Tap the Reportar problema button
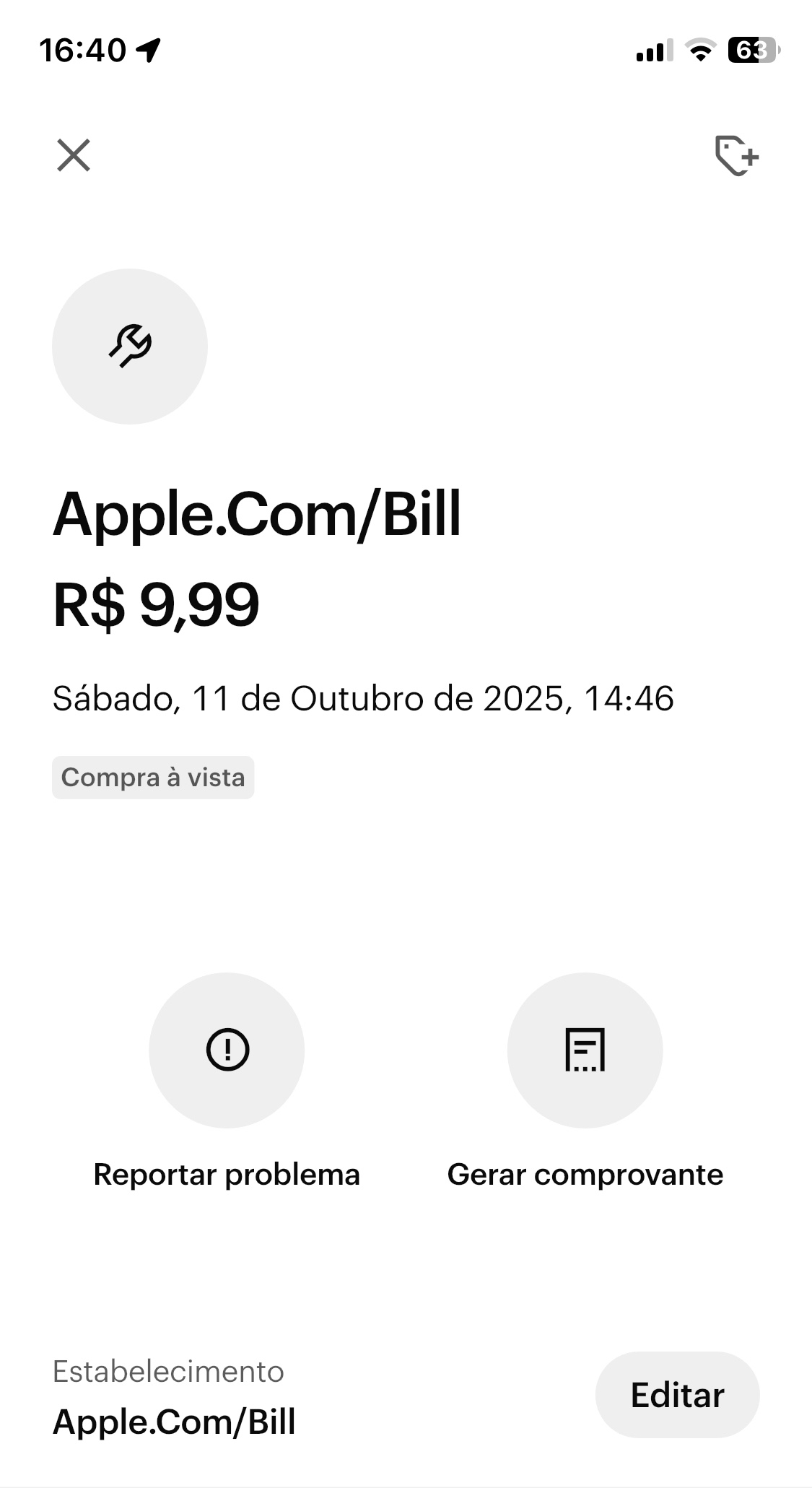This screenshot has width=812, height=1488. coord(227,1050)
